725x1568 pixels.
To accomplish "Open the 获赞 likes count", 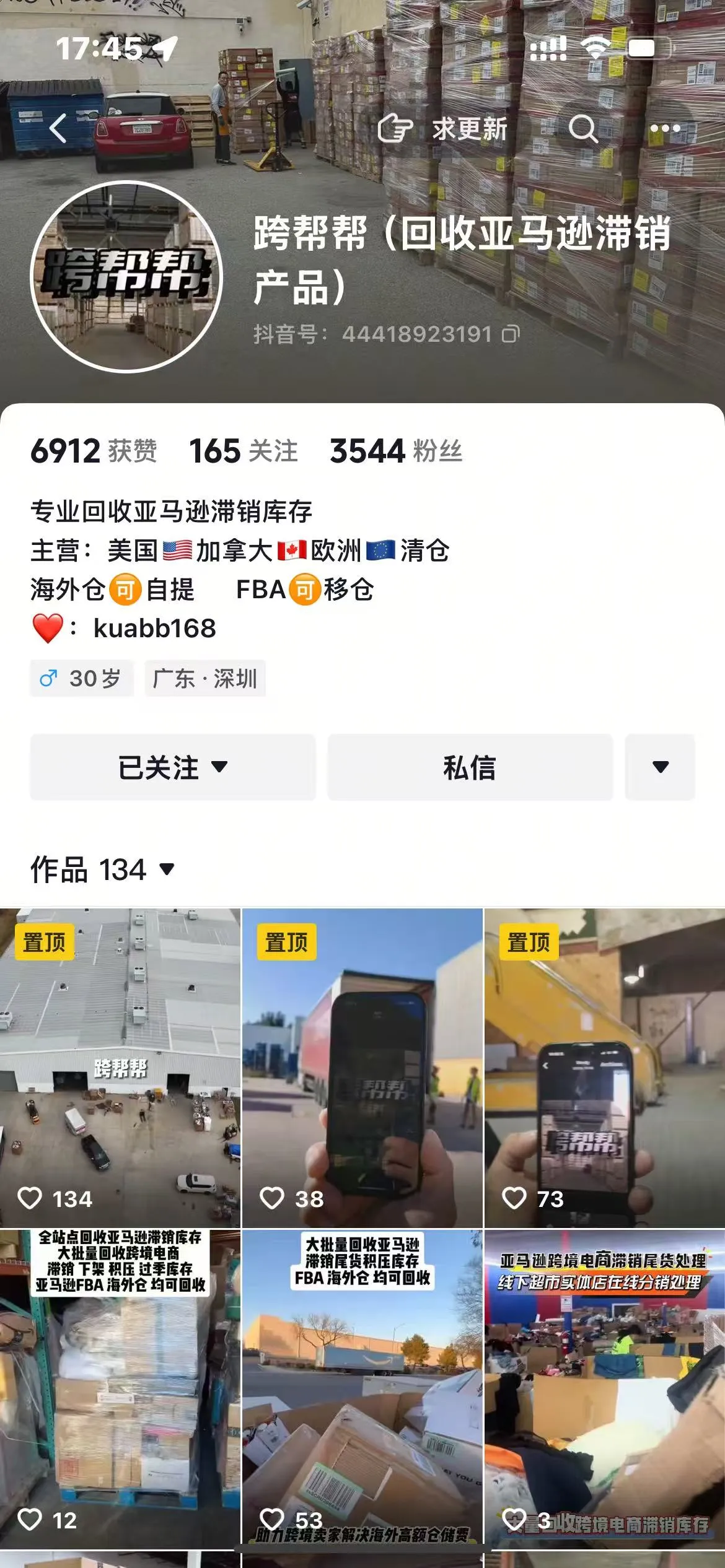I will click(x=94, y=451).
